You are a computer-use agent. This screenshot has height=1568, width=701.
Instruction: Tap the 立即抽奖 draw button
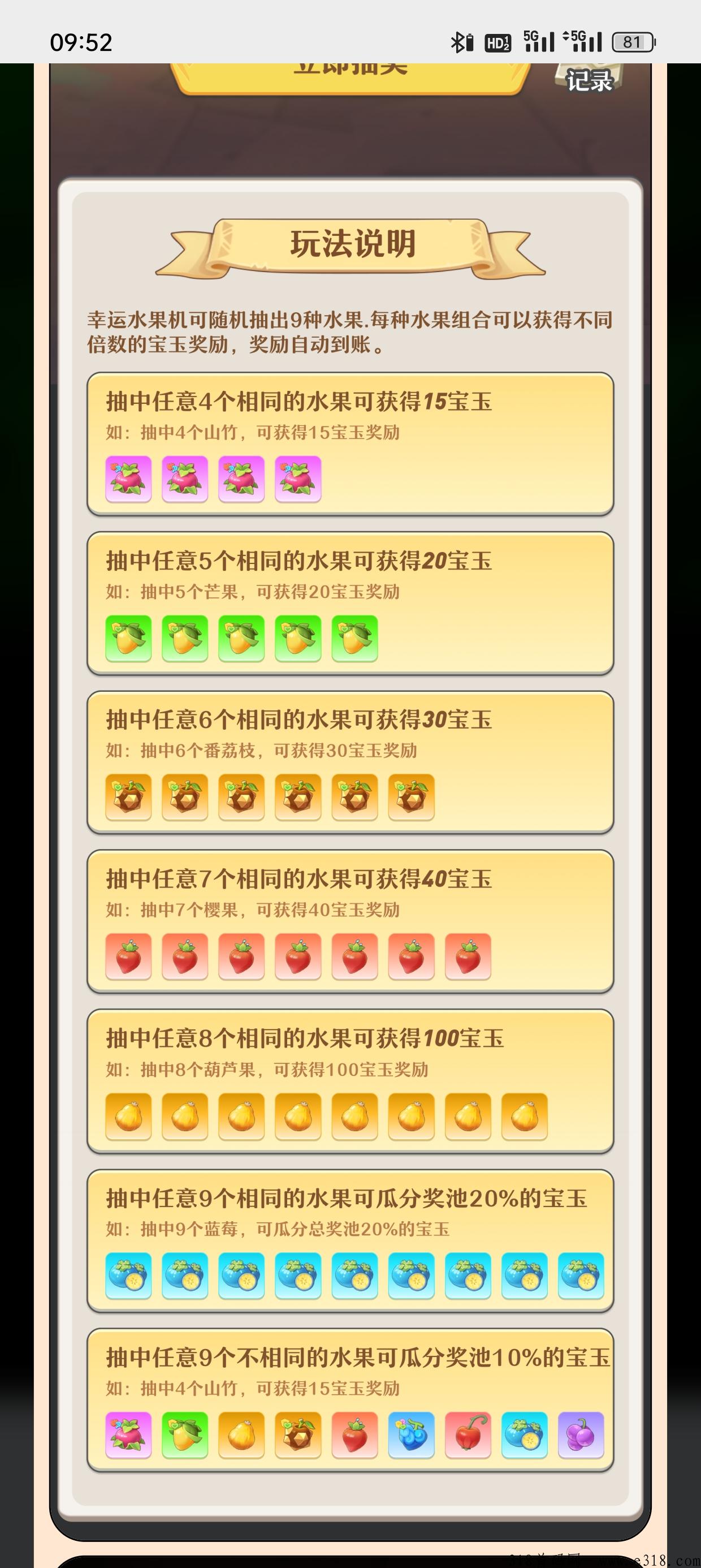(x=350, y=77)
